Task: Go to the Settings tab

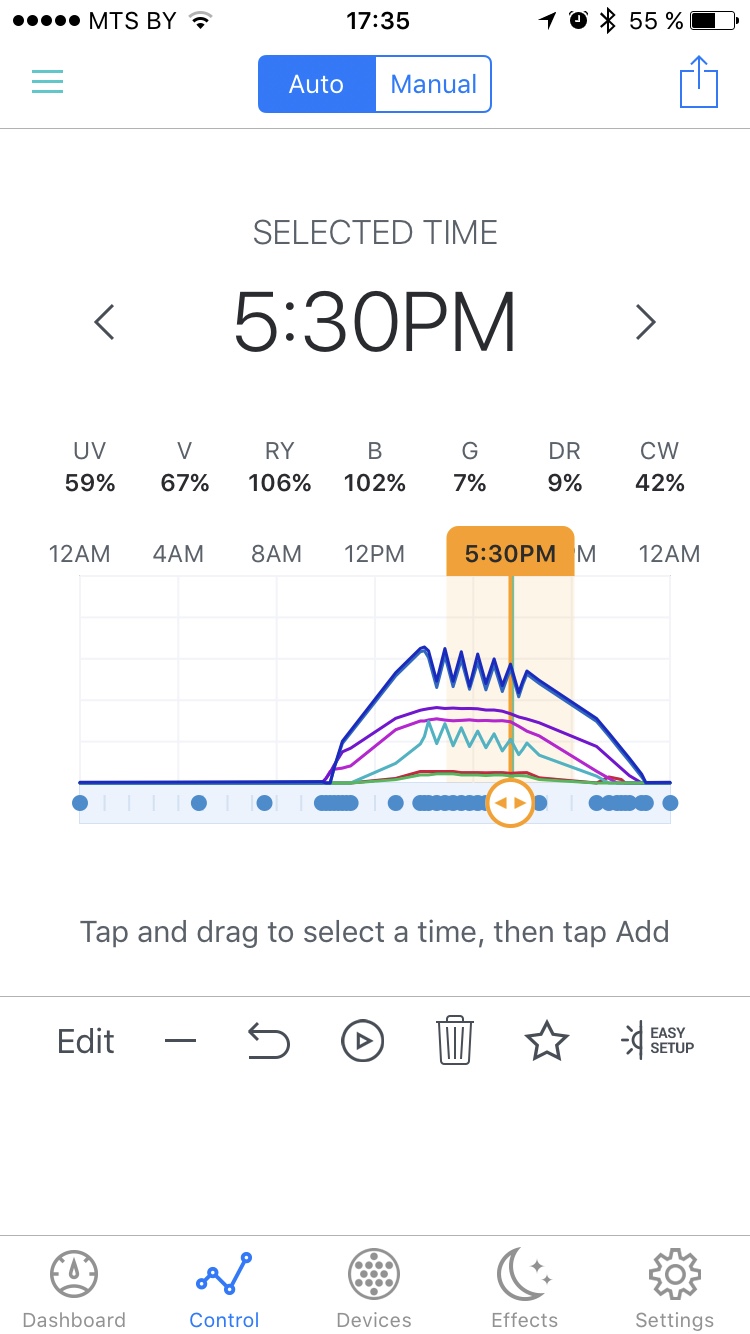Action: tap(675, 1289)
